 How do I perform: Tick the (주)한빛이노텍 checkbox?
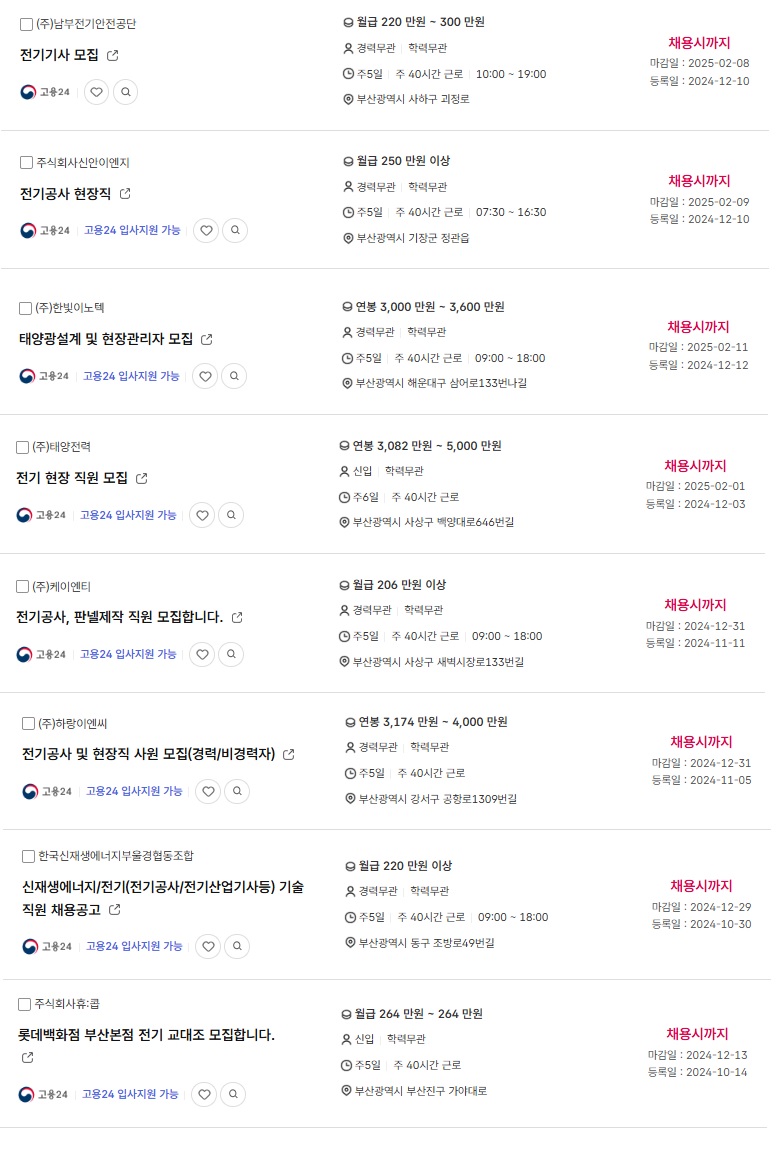click(x=26, y=308)
